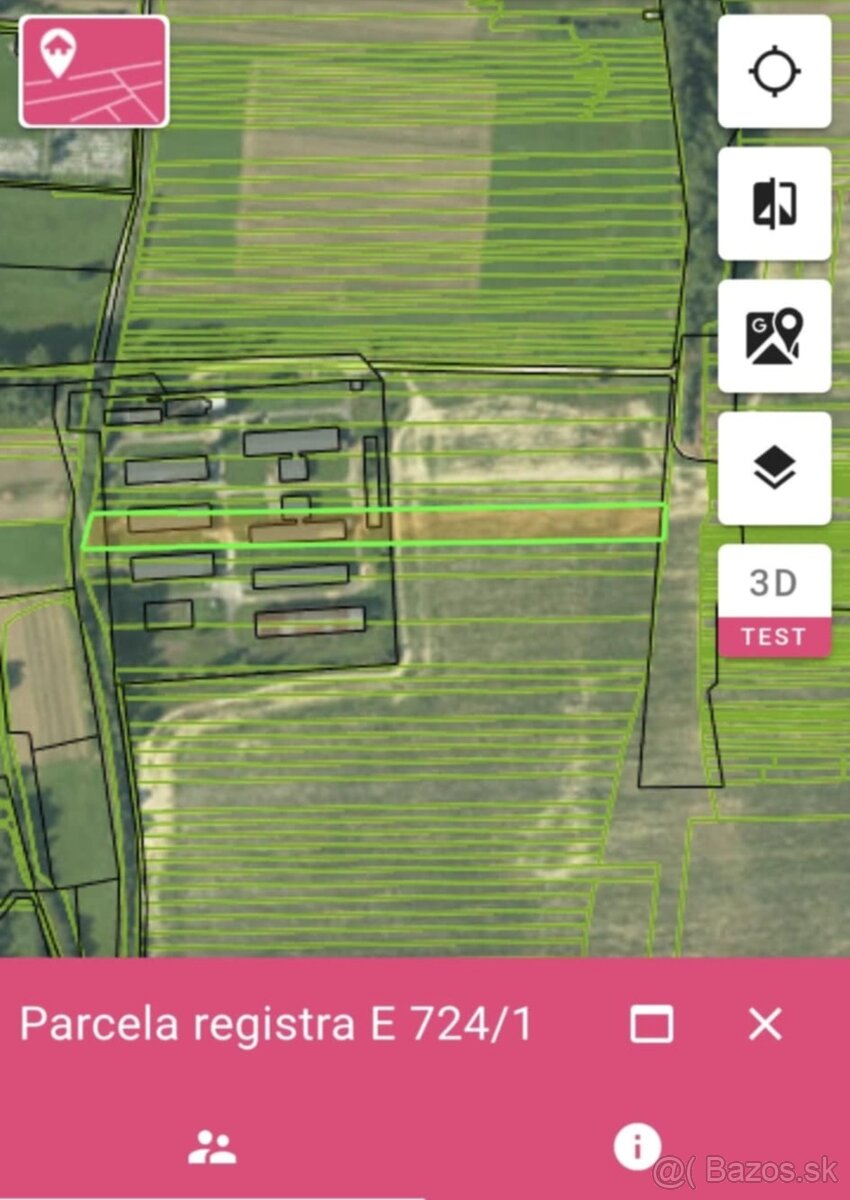
Task: Switch to the owners tab
Action: coord(212,1146)
